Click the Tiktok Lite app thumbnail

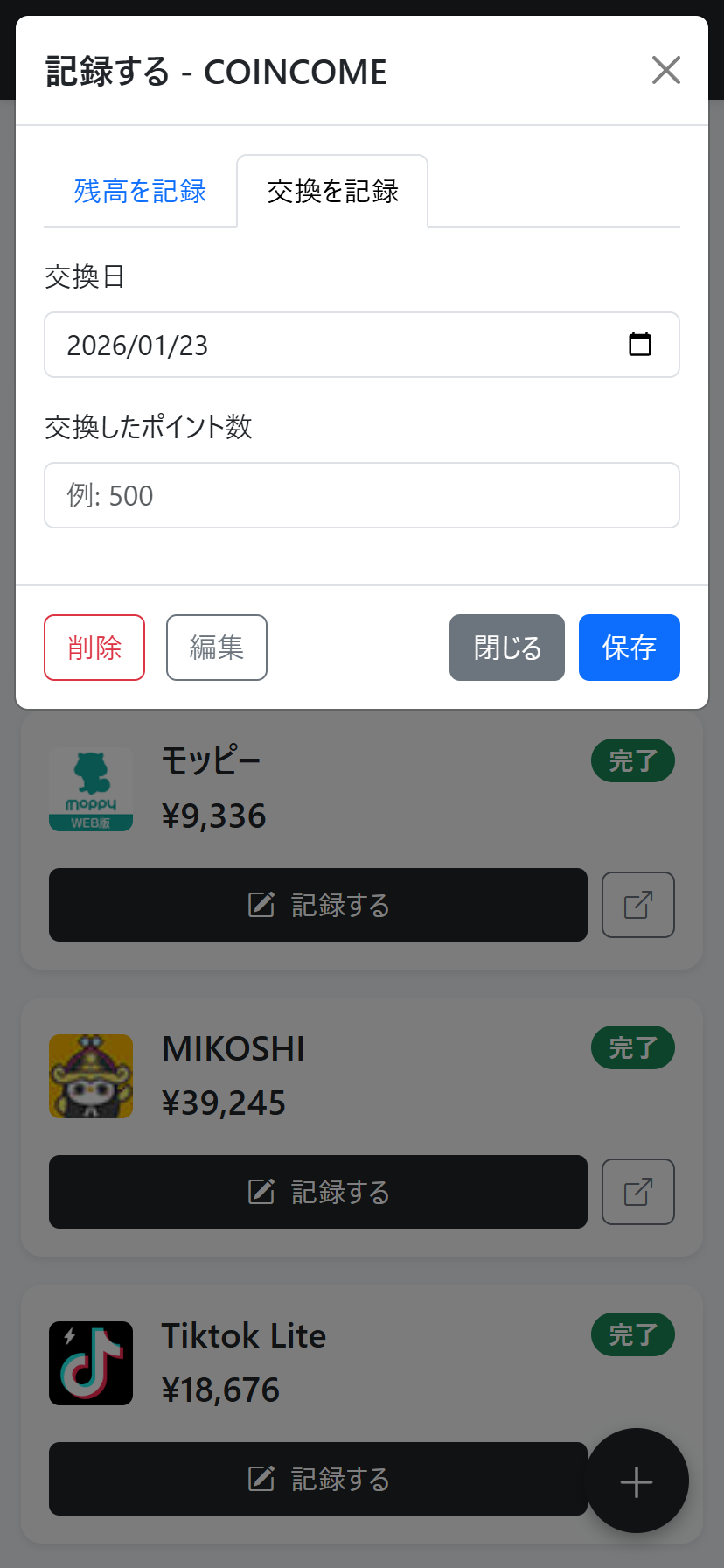[x=90, y=1362]
